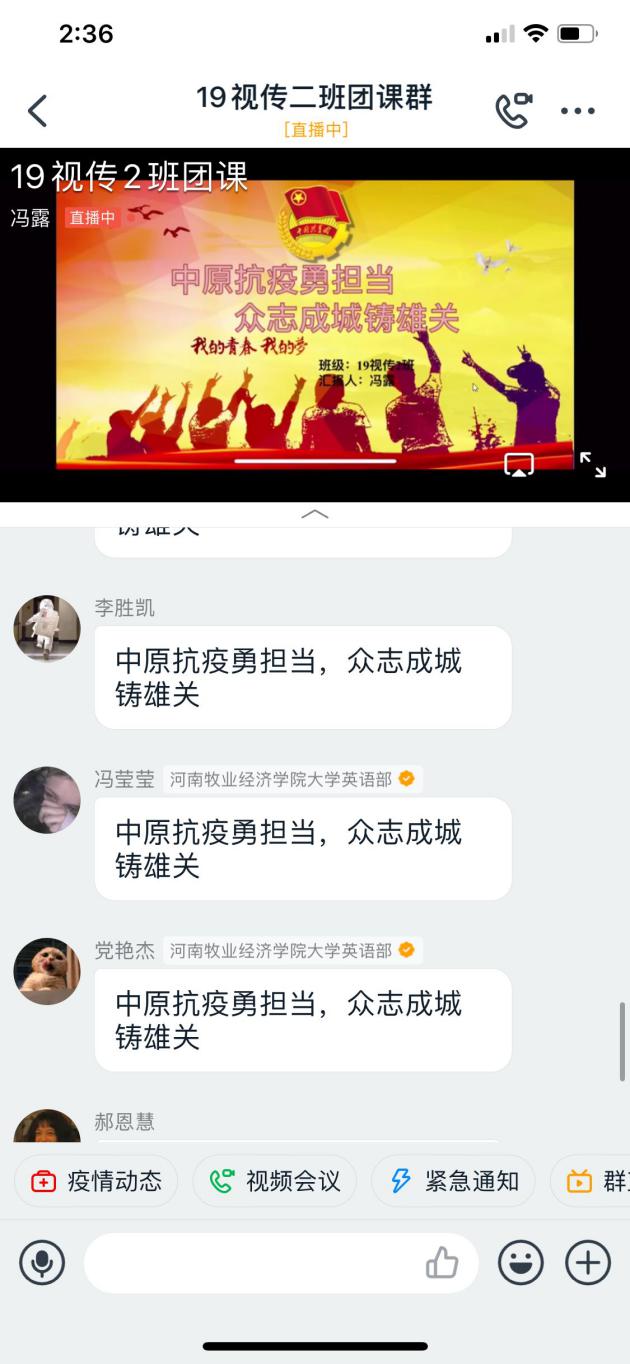Open the 19视传2班团课 live video
The width and height of the screenshot is (630, 1364).
tap(315, 320)
